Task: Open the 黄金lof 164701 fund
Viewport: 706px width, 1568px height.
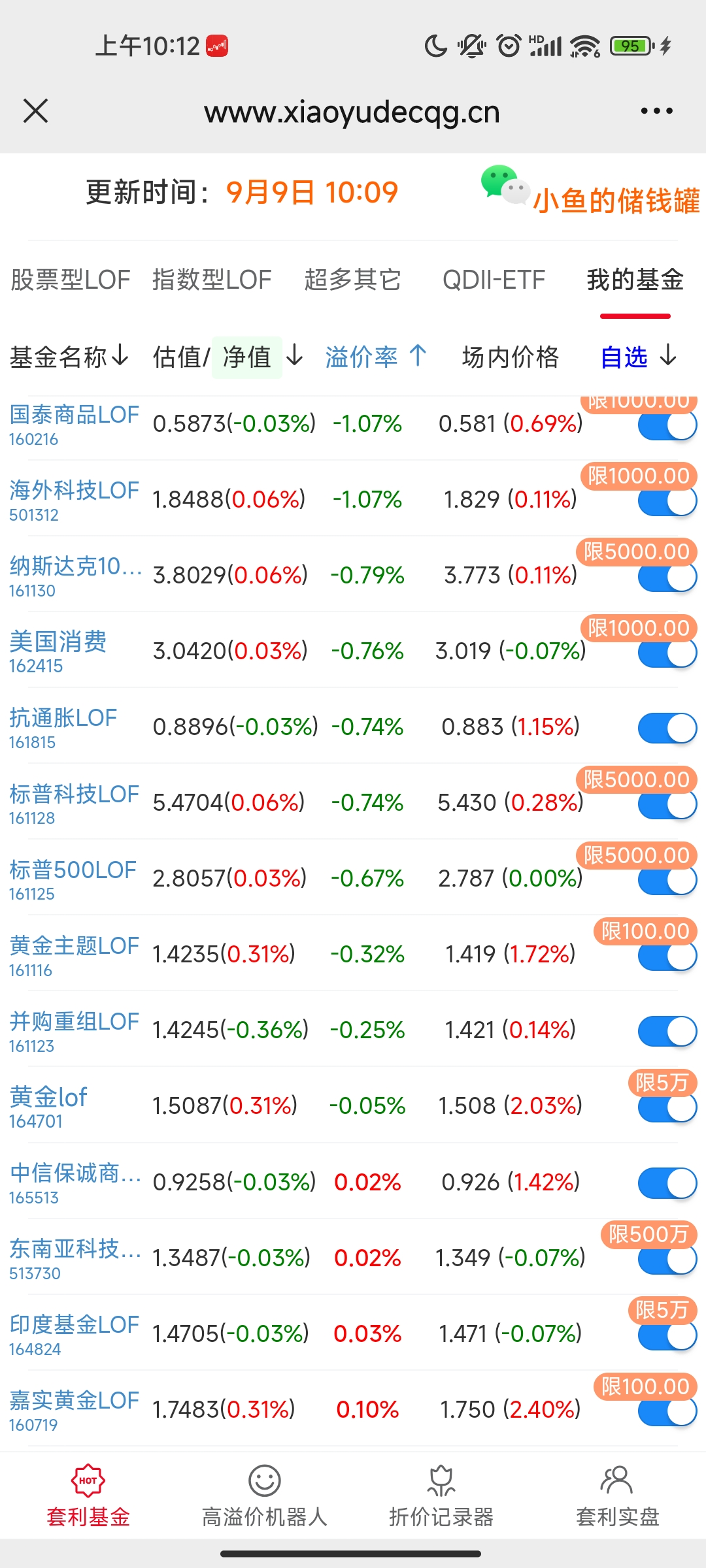Action: (x=48, y=1106)
